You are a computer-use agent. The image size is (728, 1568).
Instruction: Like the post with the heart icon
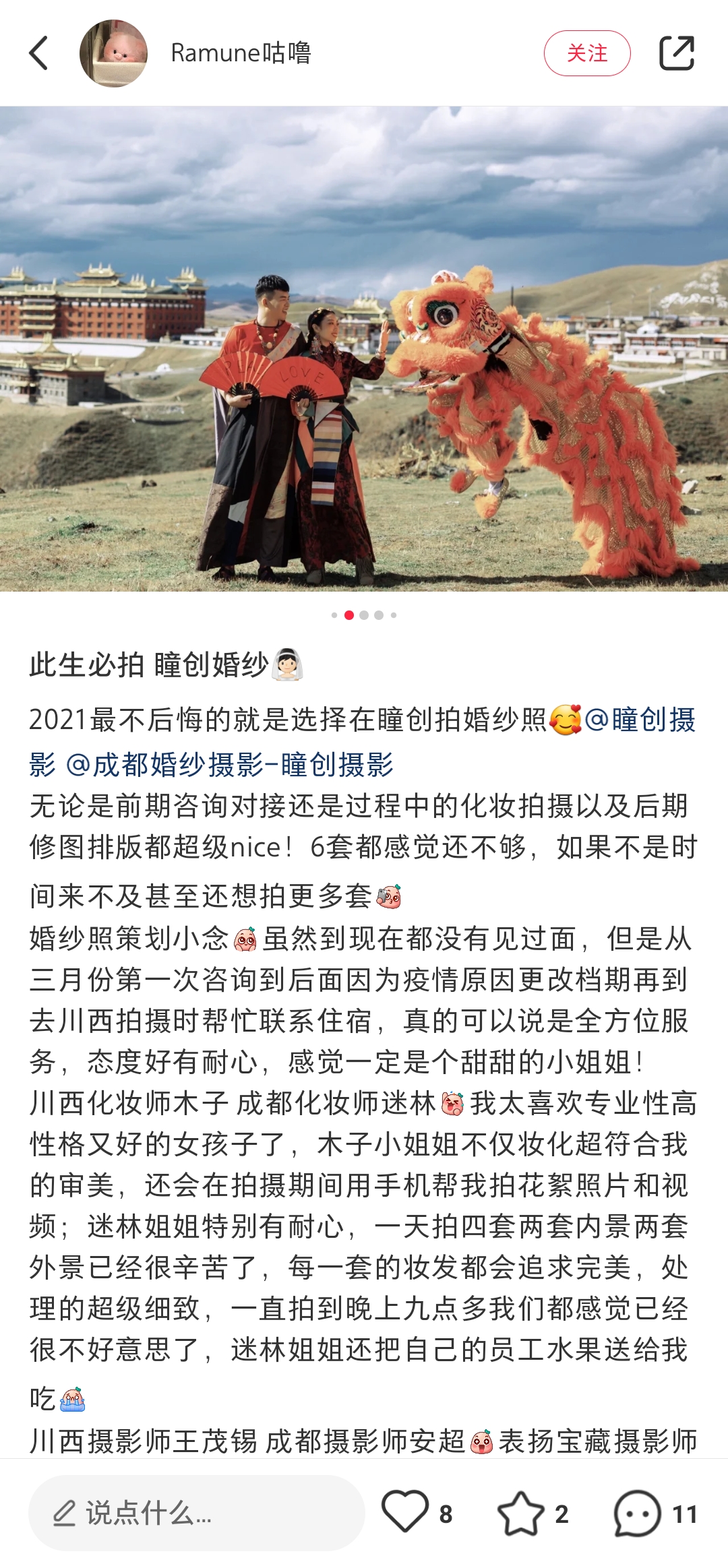click(404, 1512)
